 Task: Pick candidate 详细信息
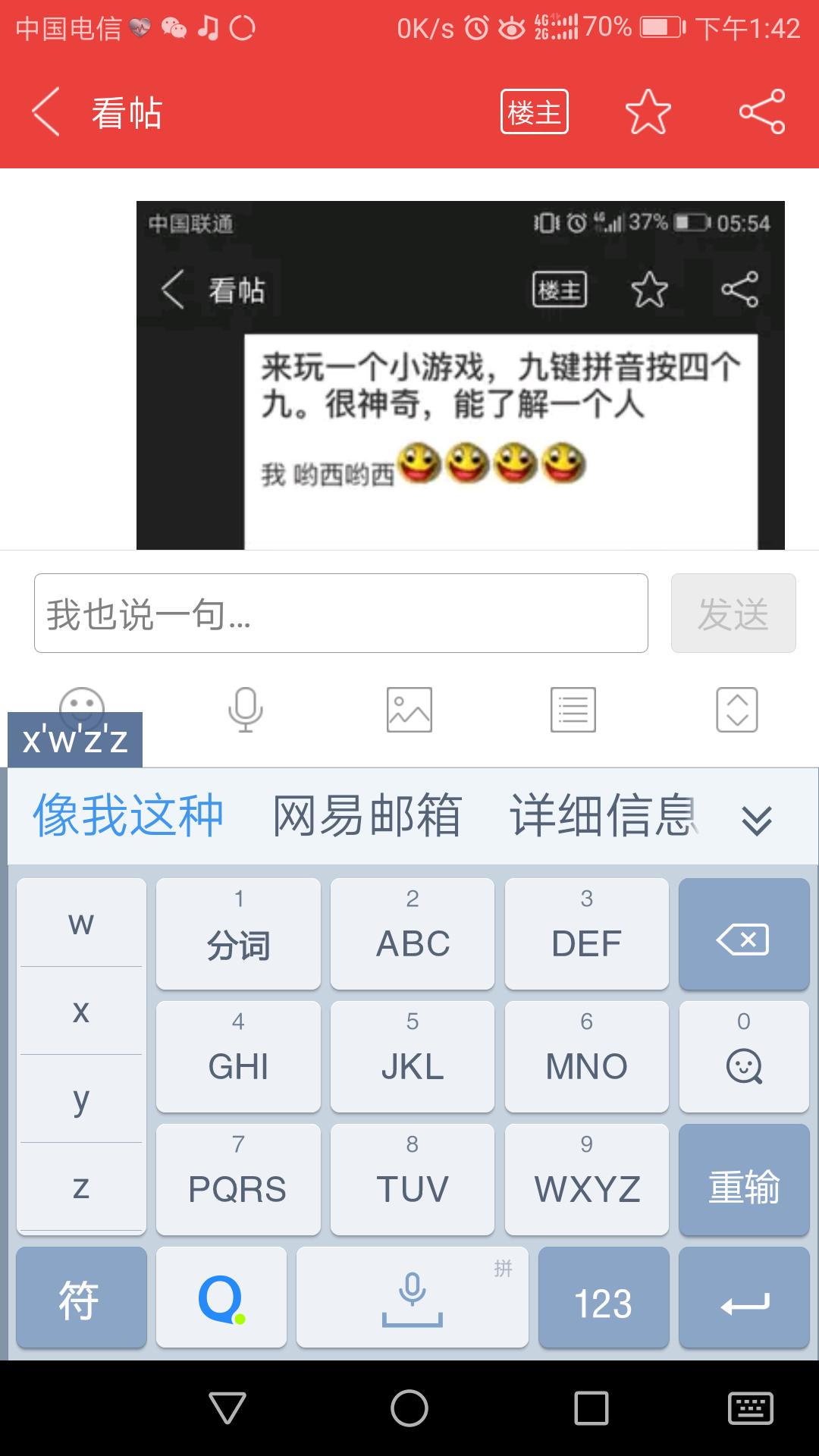coord(602,816)
